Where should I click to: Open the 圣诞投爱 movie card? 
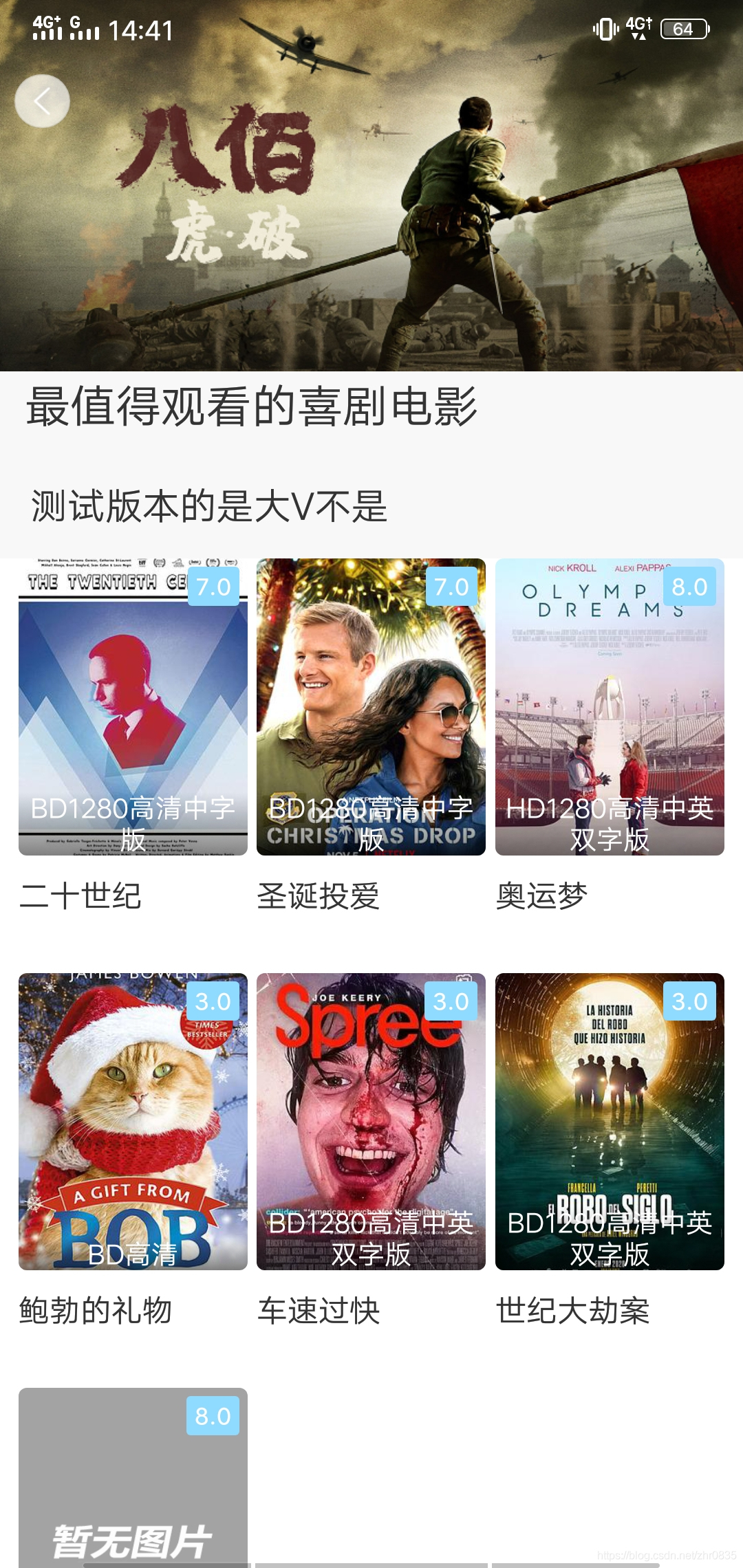coord(371,707)
